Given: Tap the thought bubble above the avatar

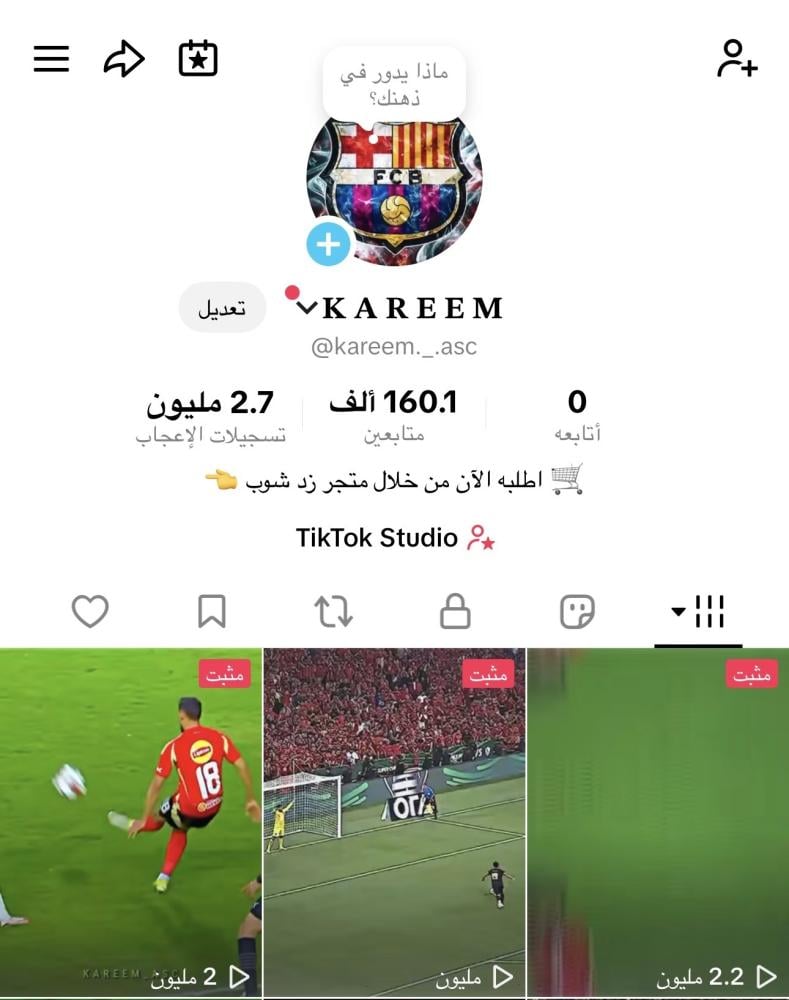Looking at the screenshot, I should coord(394,85).
